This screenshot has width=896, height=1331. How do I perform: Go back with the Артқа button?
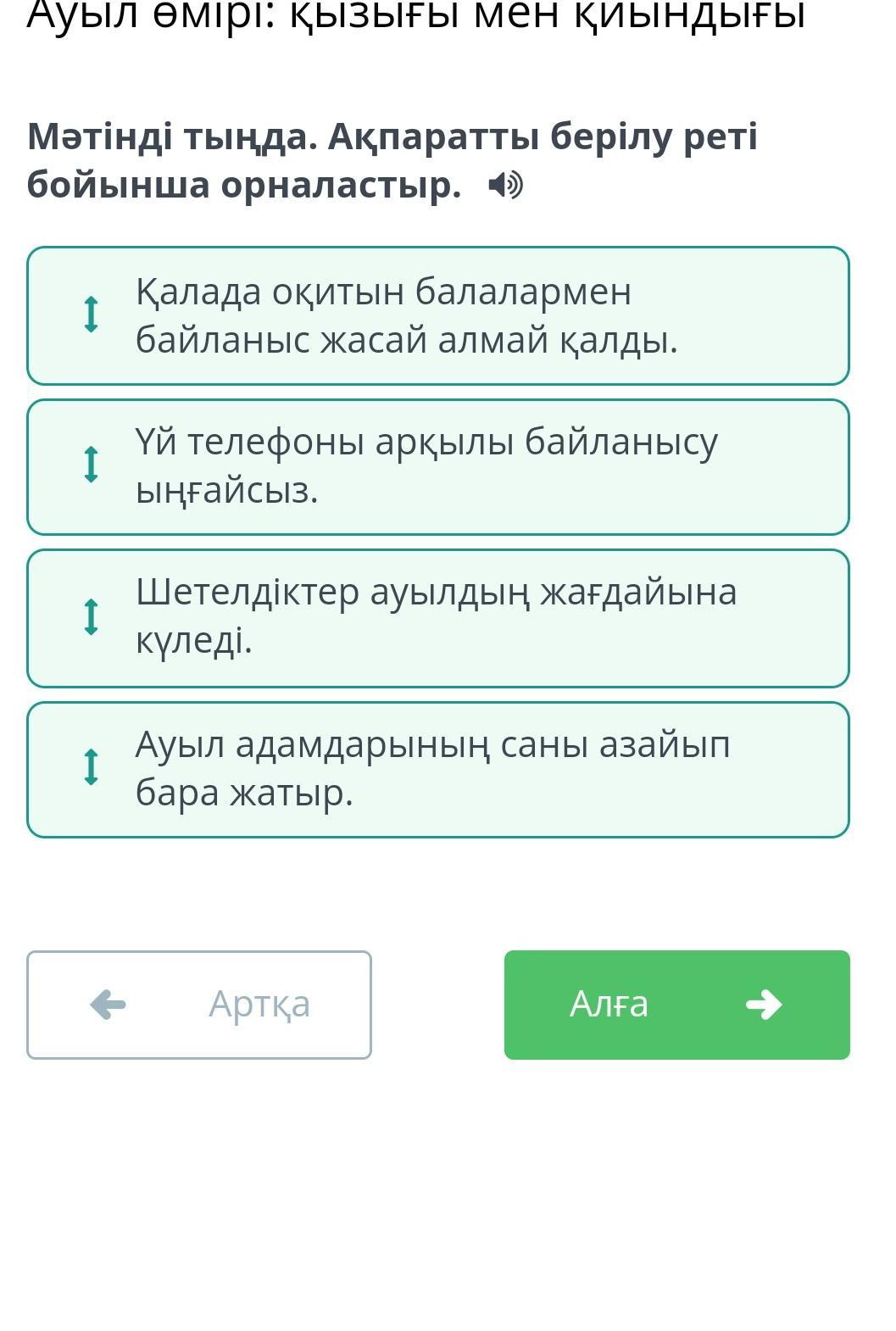pos(199,1005)
